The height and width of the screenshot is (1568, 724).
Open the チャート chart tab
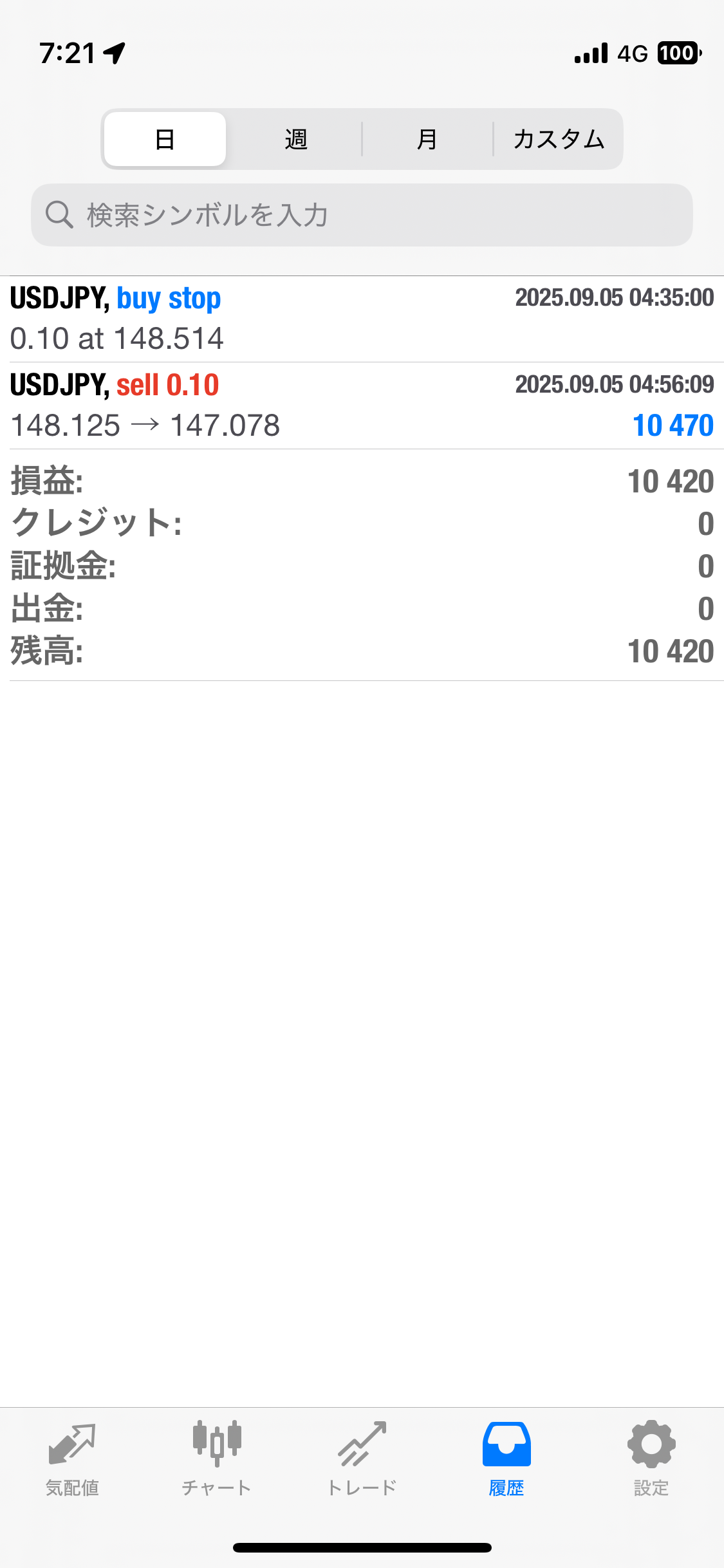tap(217, 1459)
